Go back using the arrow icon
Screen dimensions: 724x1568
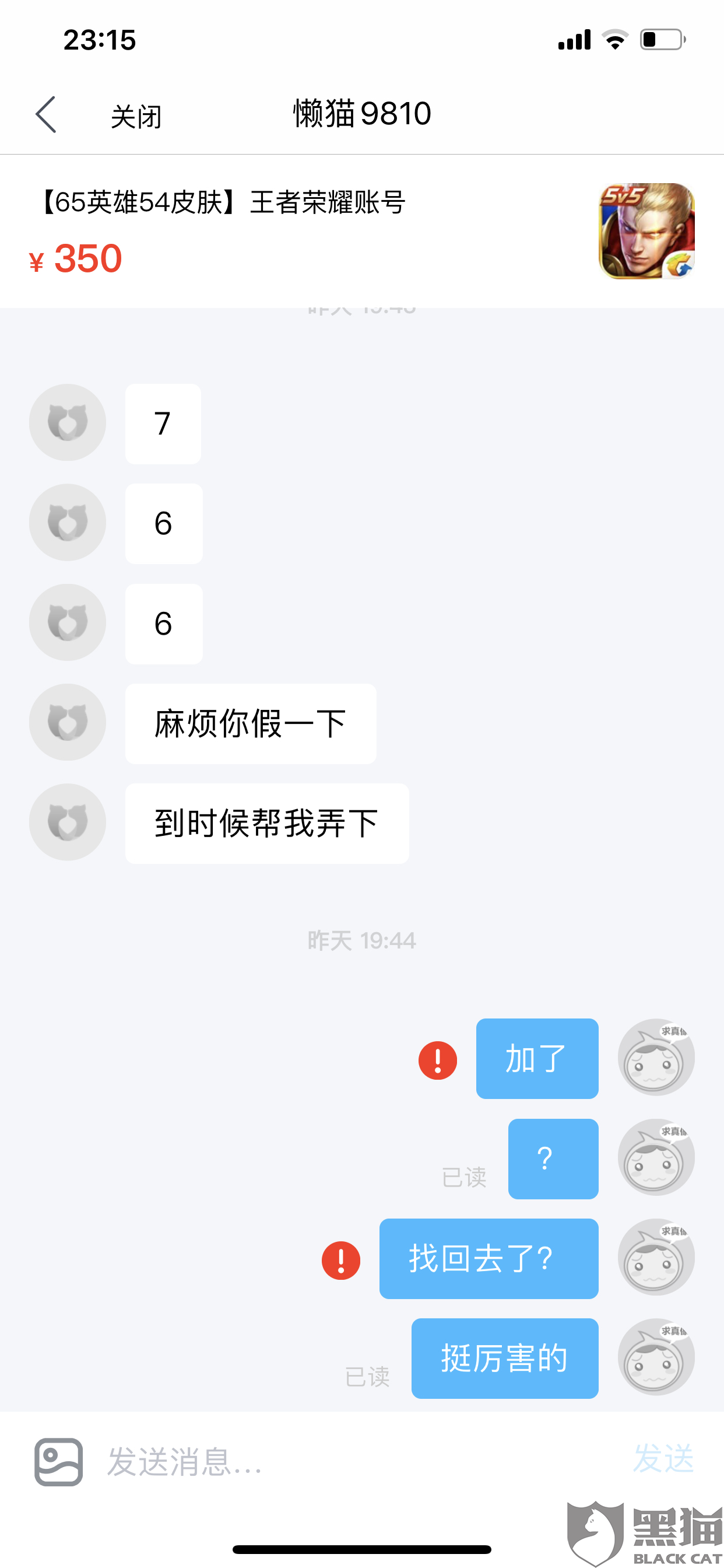click(46, 114)
